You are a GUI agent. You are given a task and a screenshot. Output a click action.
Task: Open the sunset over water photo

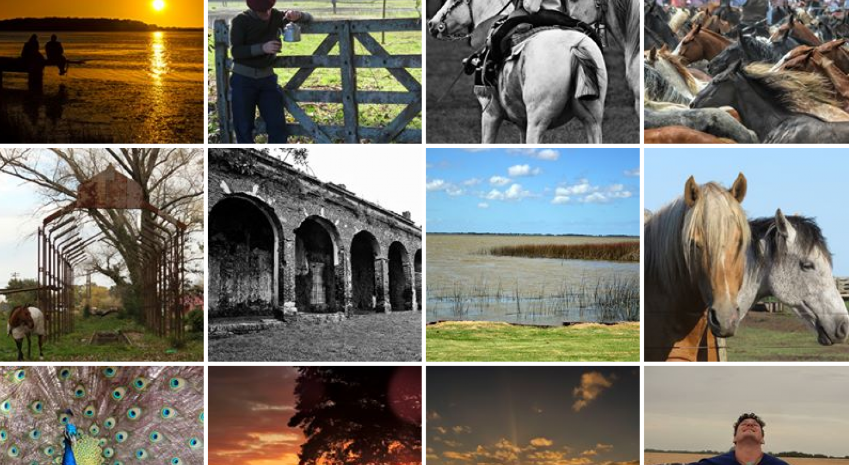(x=102, y=70)
